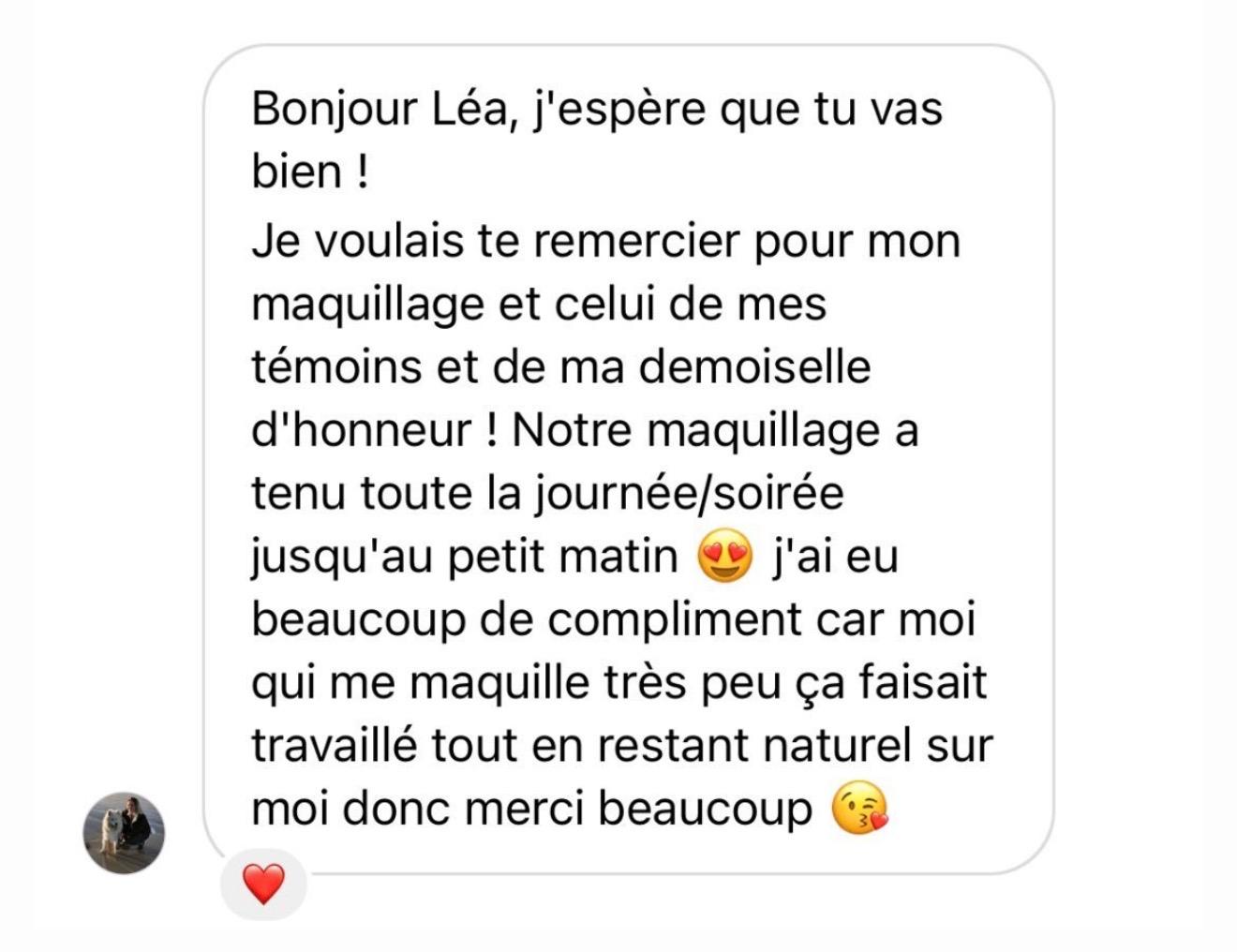Tap the red heart reaction under the message
Viewport: 1237px width, 952px height.
click(263, 884)
